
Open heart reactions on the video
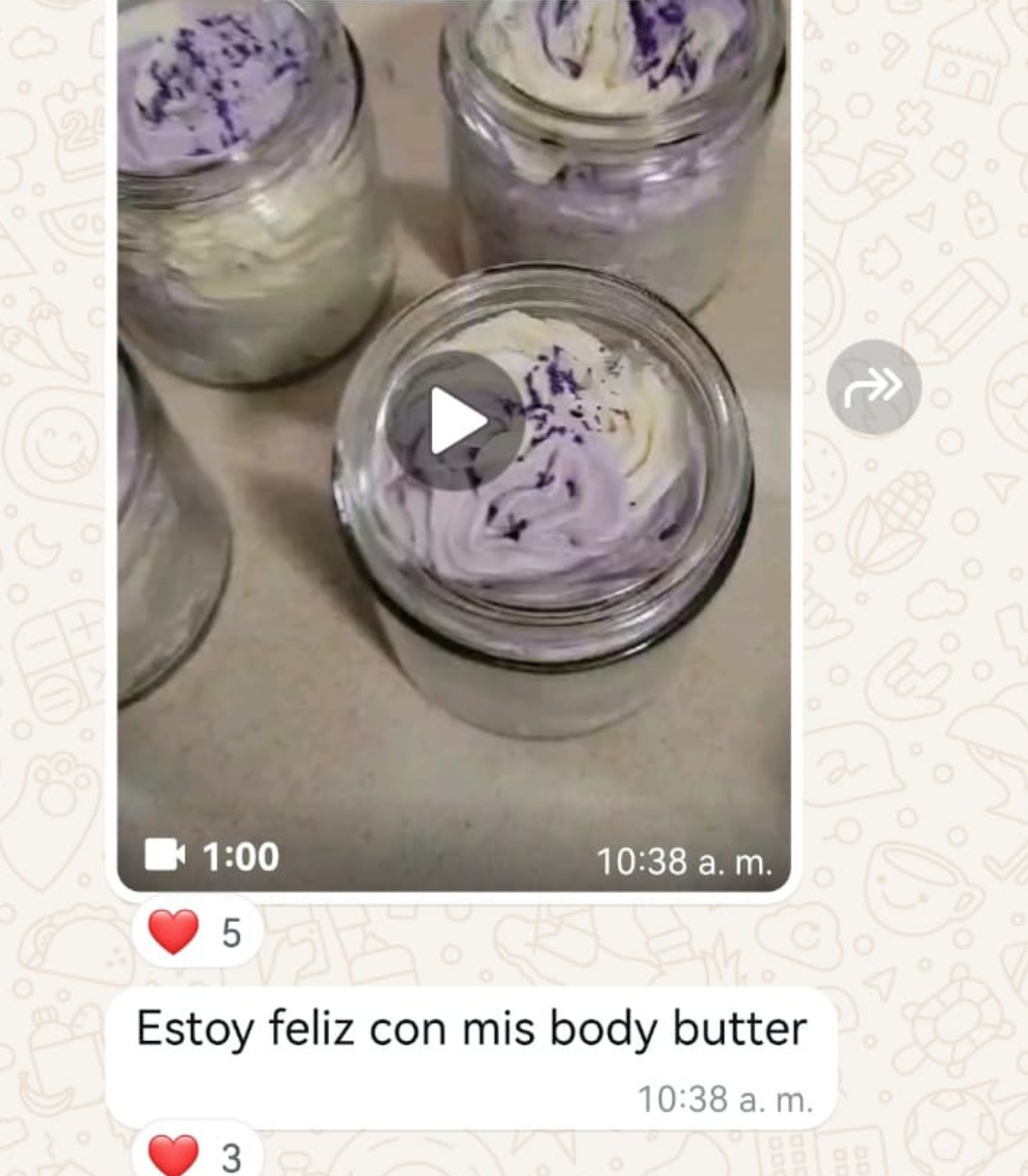pos(196,932)
